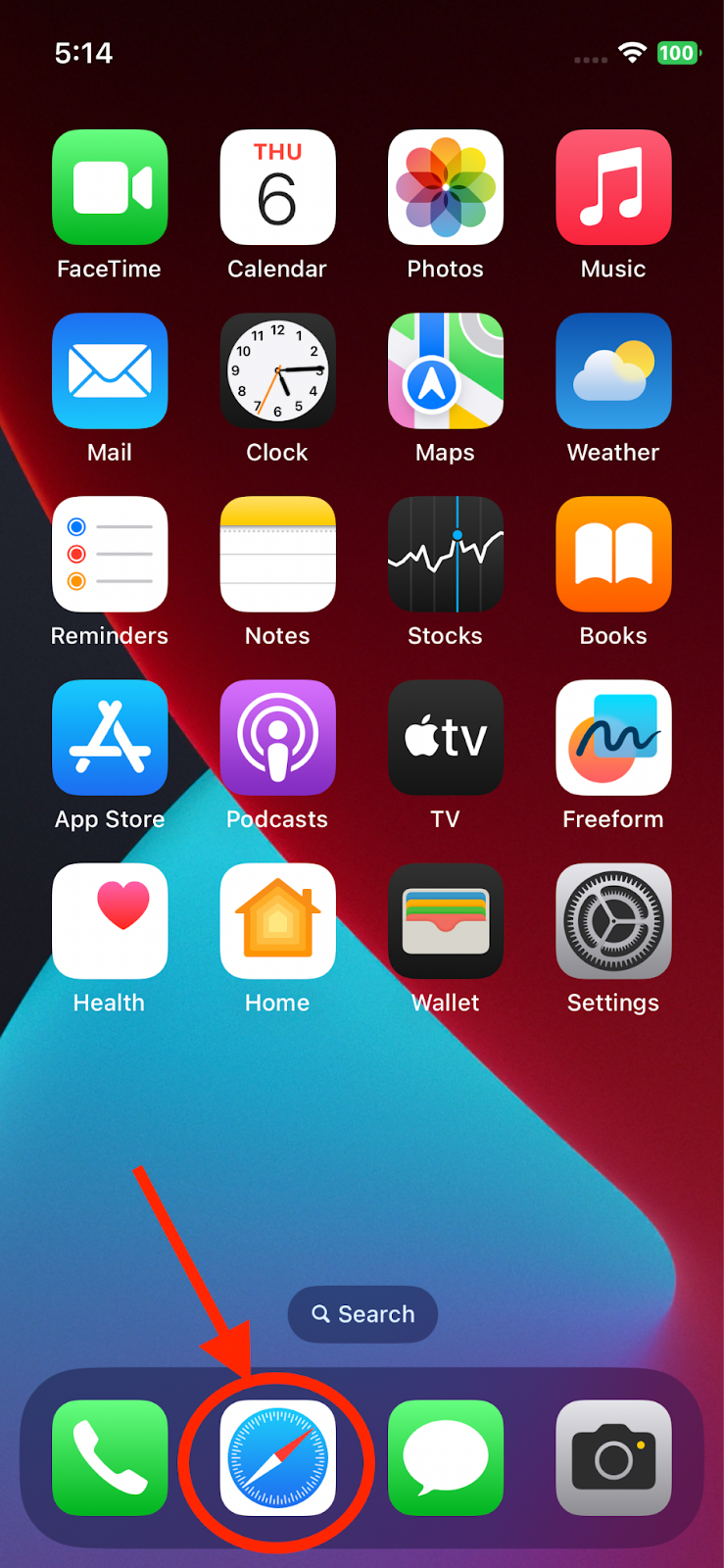Screen dimensions: 724x1568
Task: Open the Mail app
Action: tap(110, 370)
